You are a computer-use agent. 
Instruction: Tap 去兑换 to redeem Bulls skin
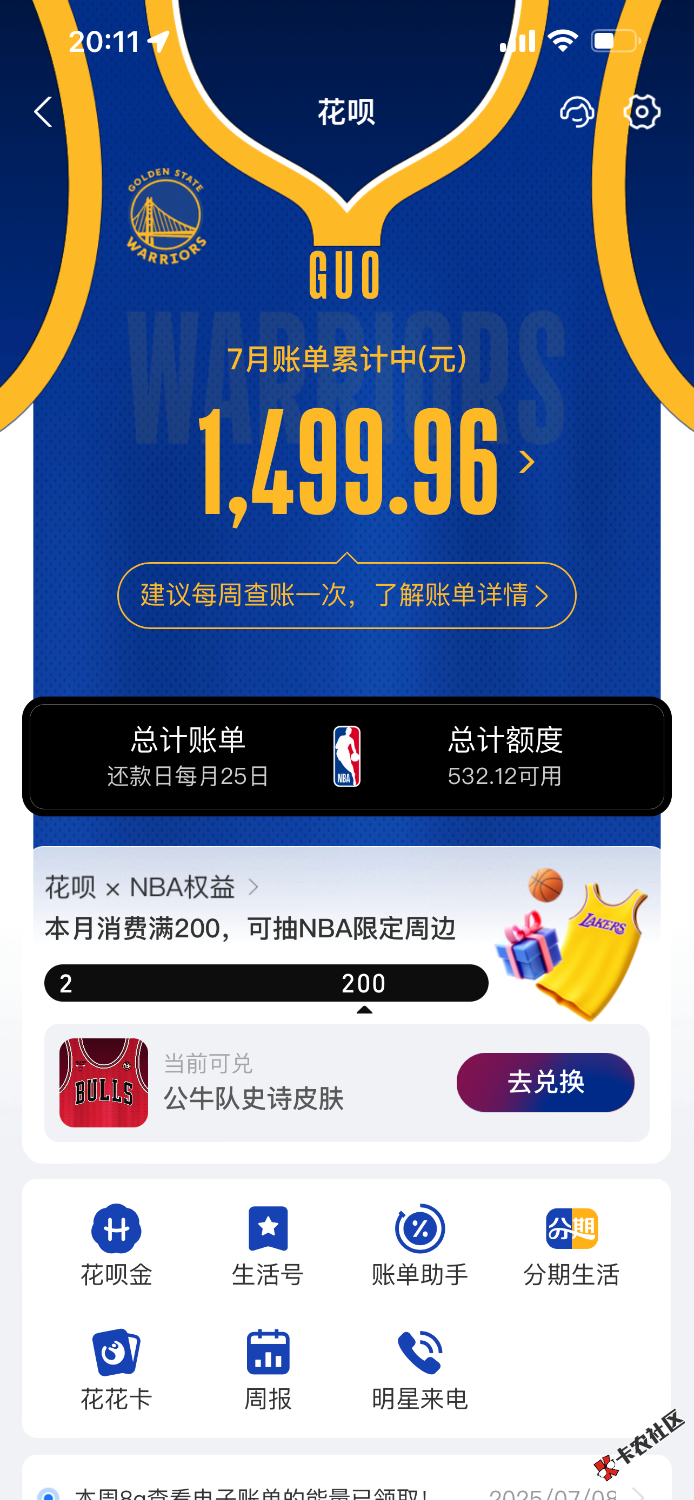click(x=545, y=1082)
